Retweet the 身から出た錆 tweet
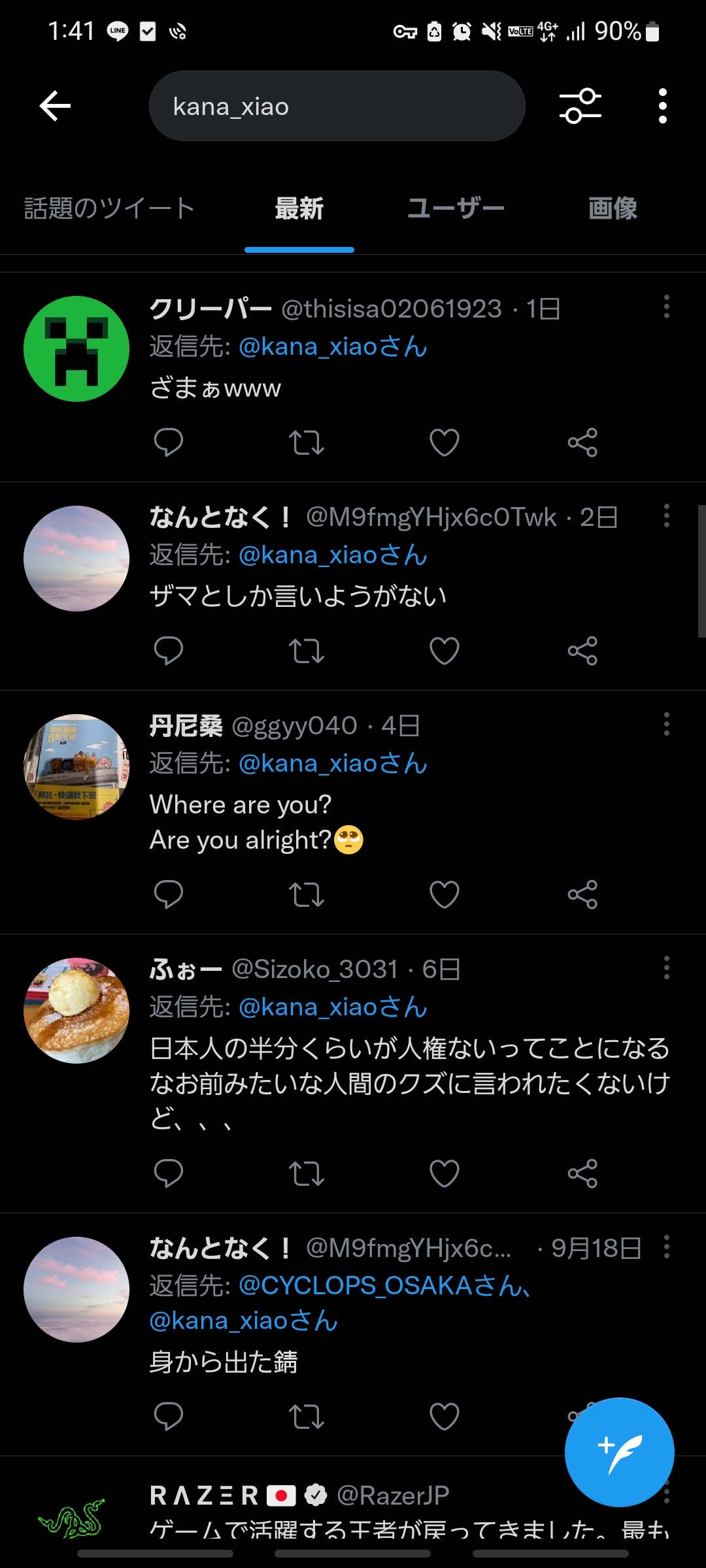 pyautogui.click(x=306, y=1416)
